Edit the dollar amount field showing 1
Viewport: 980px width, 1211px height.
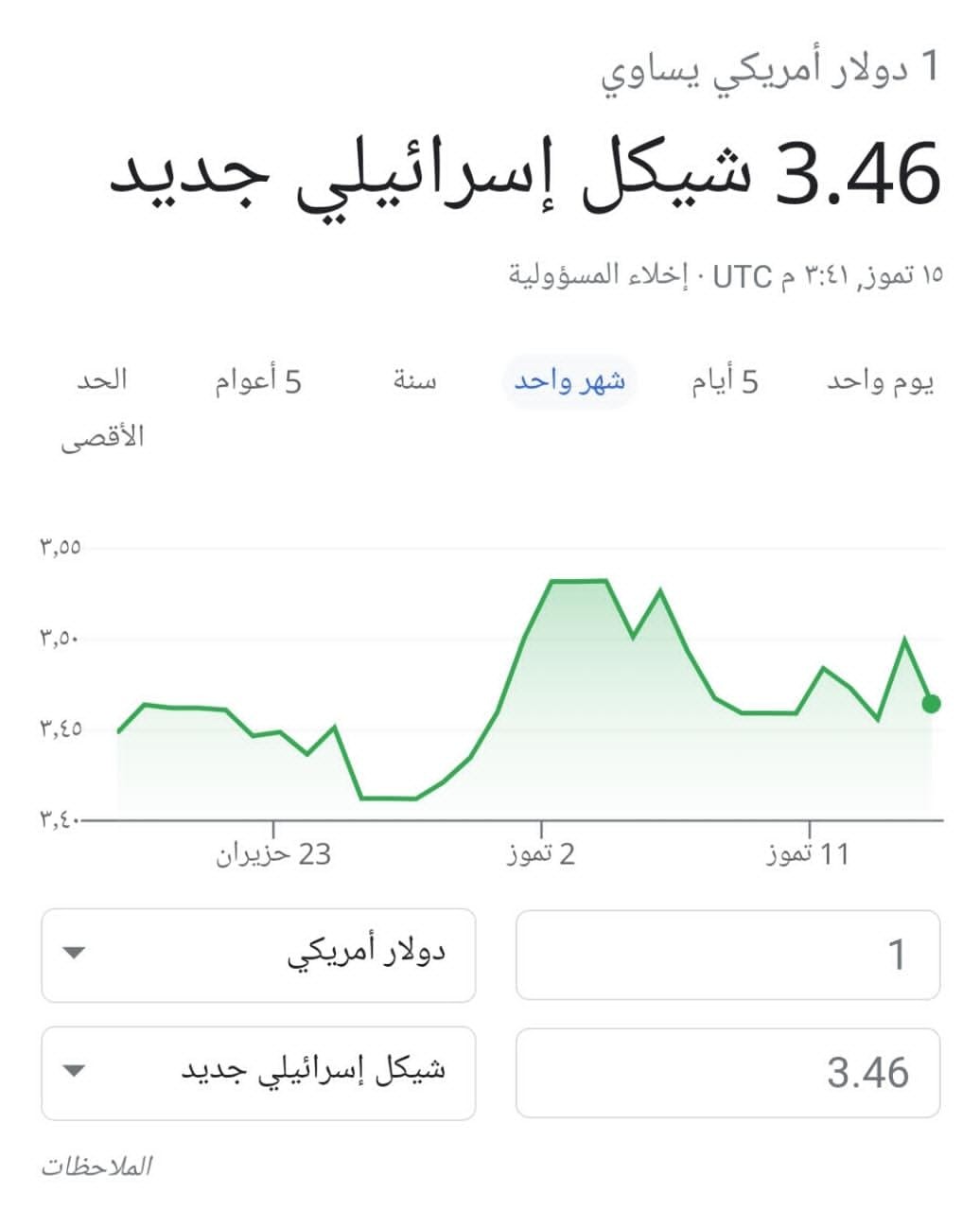coord(727,955)
